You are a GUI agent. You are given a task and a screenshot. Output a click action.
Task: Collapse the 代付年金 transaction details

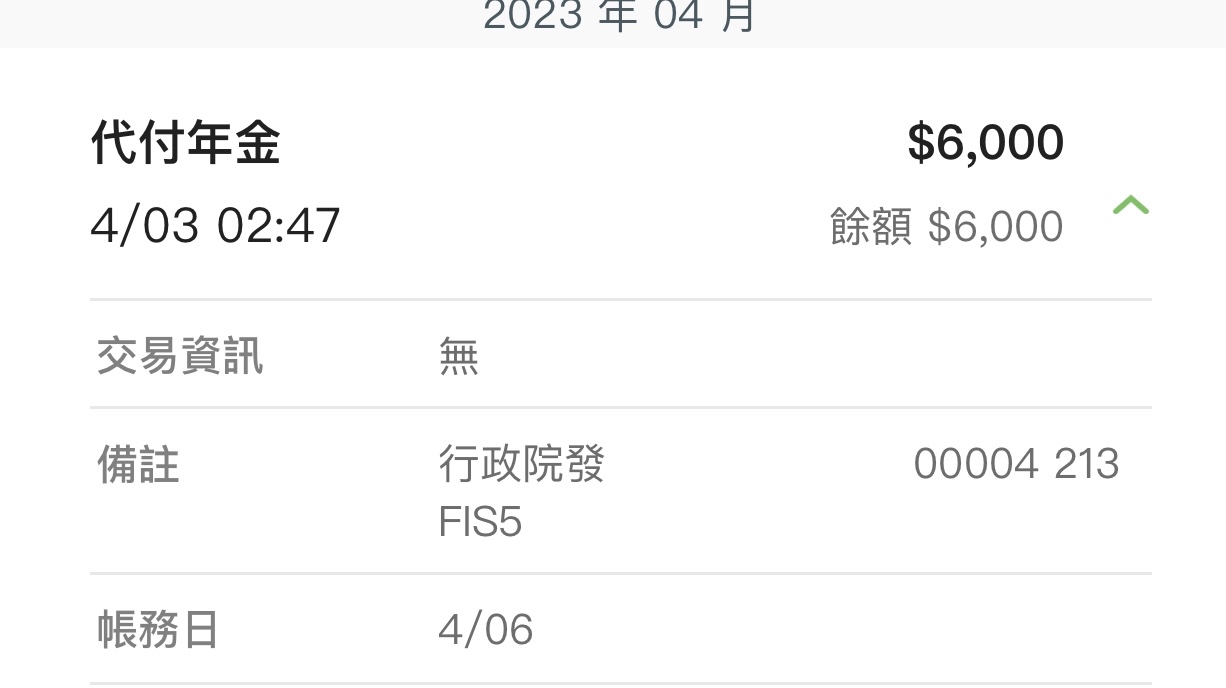[x=1130, y=206]
